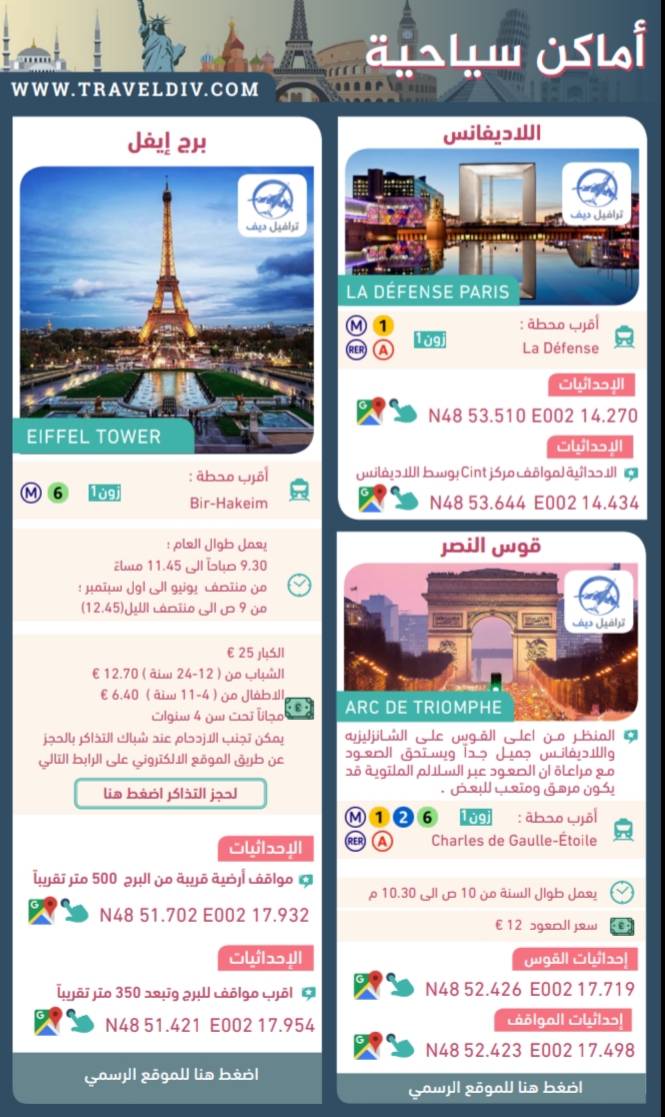The width and height of the screenshot is (665, 1117).
Task: Open Google Maps for Arc coordinates N48 52.426
Action: (368, 985)
